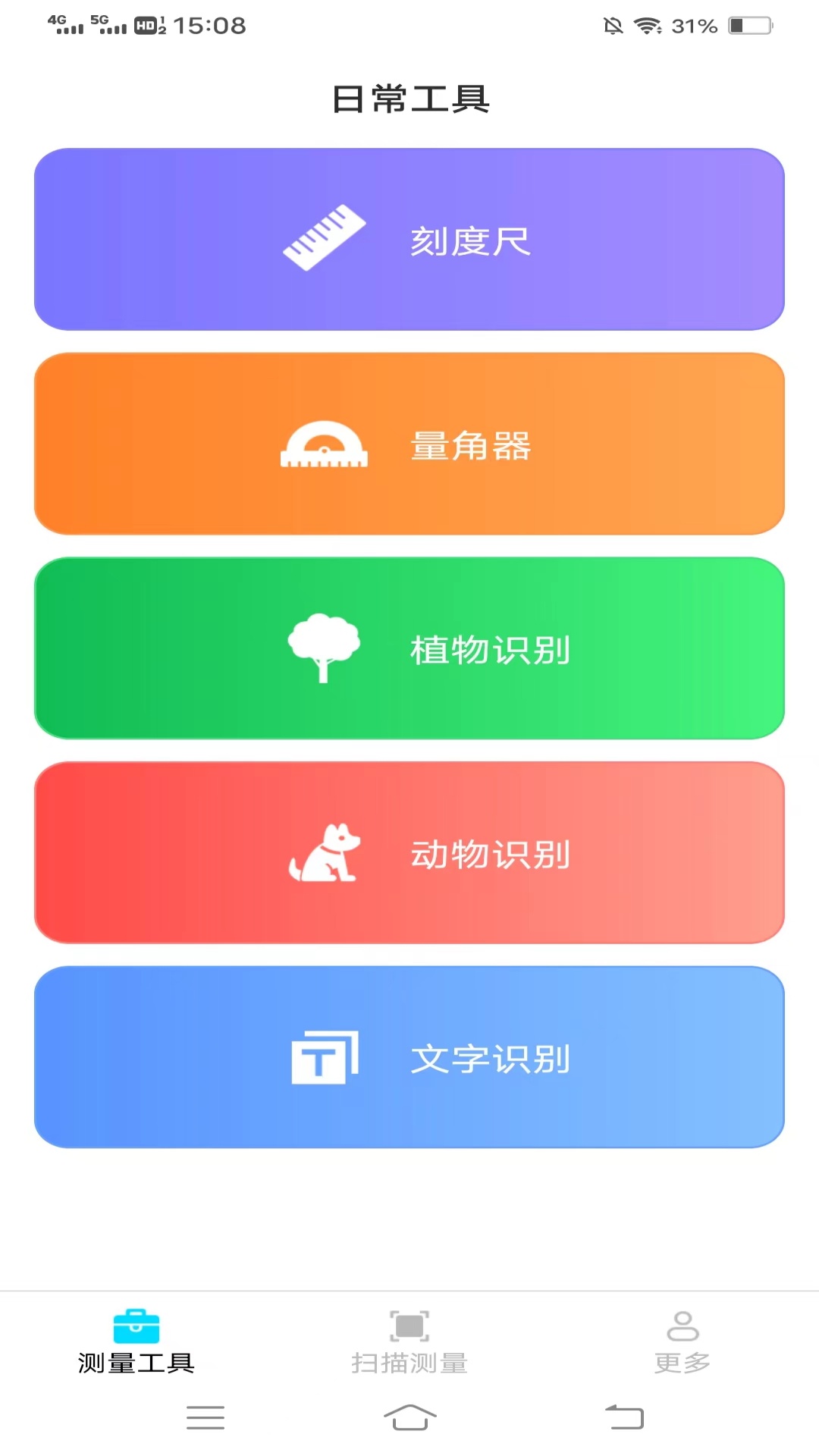Open text recognition via 文字识别 banner
The height and width of the screenshot is (1456, 819).
click(409, 1059)
